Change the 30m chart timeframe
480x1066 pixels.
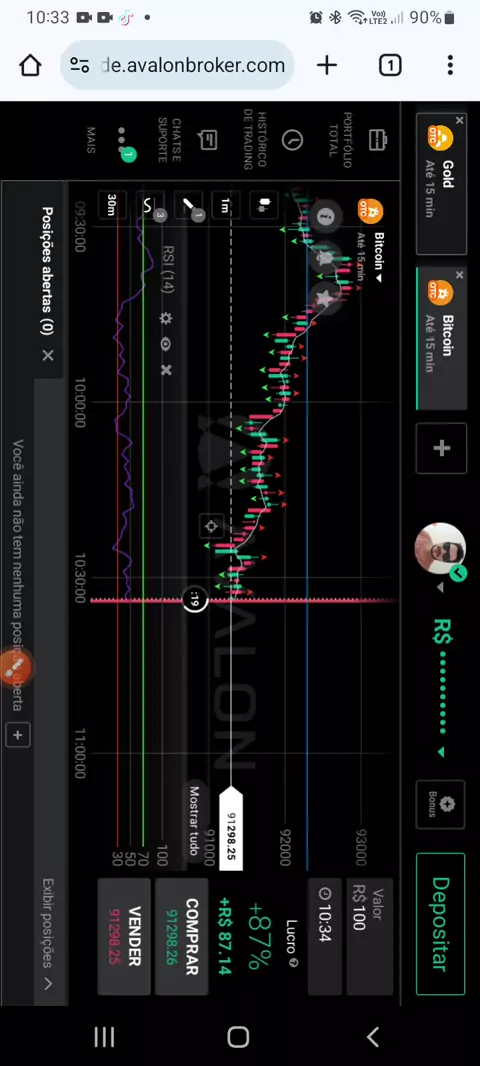112,205
